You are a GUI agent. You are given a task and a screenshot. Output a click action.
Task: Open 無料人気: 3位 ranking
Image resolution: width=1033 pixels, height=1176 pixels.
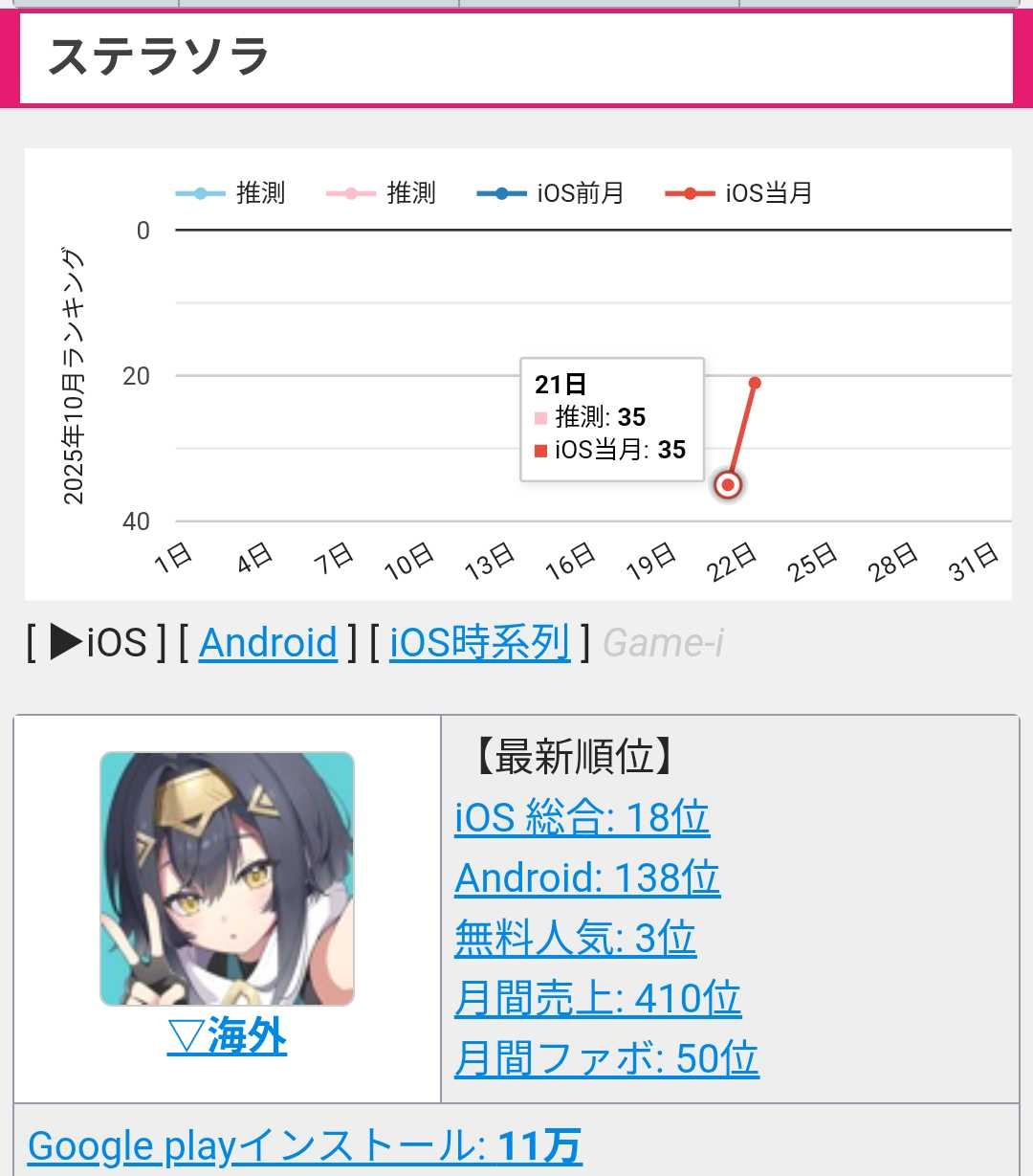[x=575, y=938]
